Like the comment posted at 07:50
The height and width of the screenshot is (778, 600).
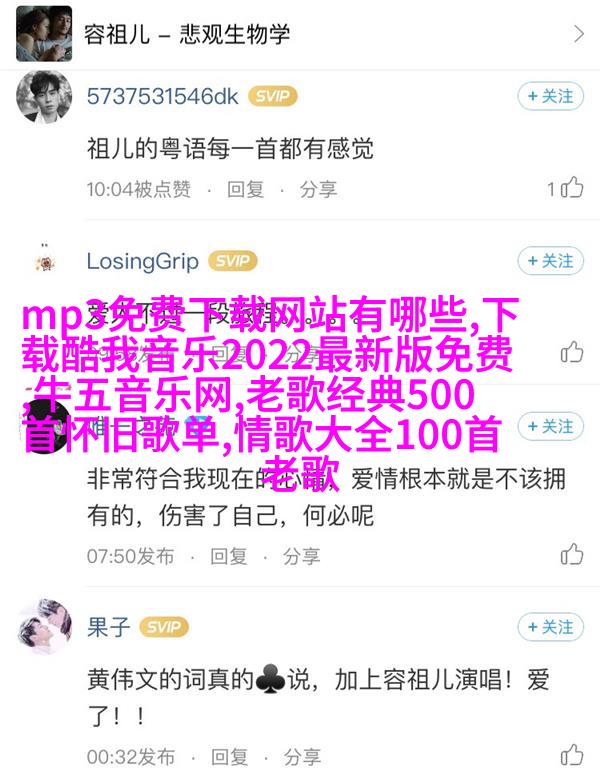point(571,554)
